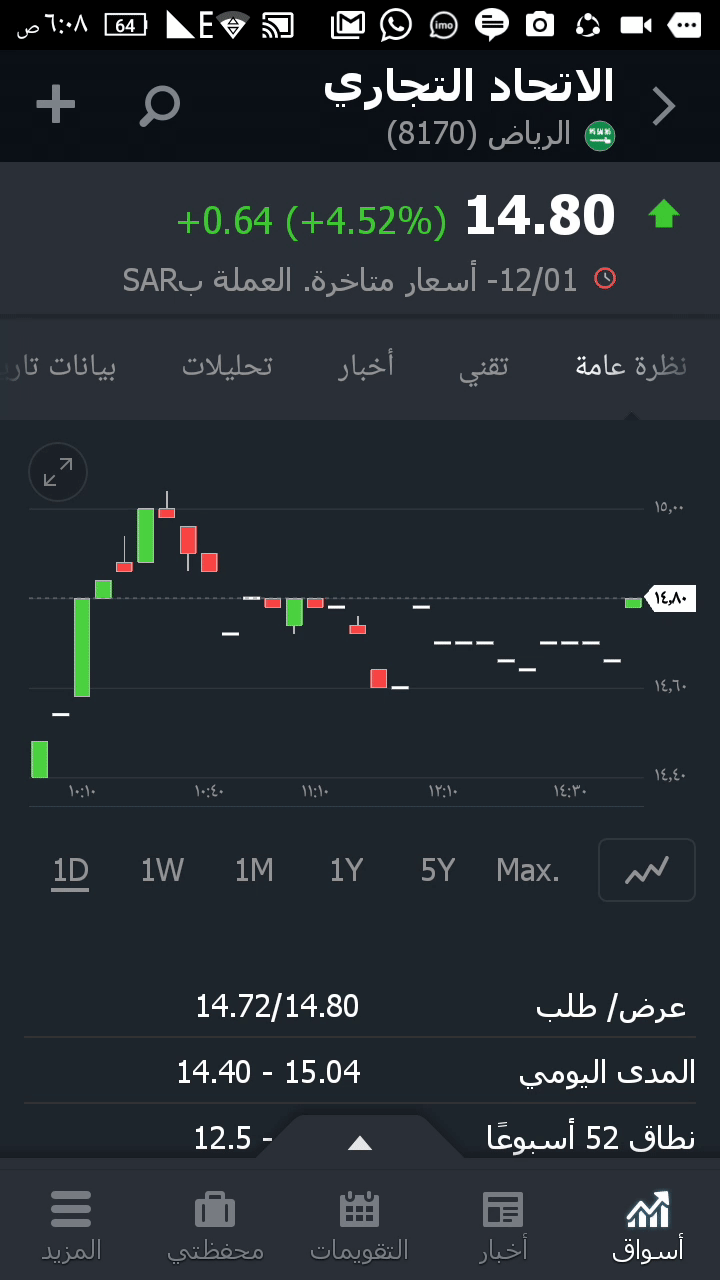Choose the 1M chart range

coord(254,871)
